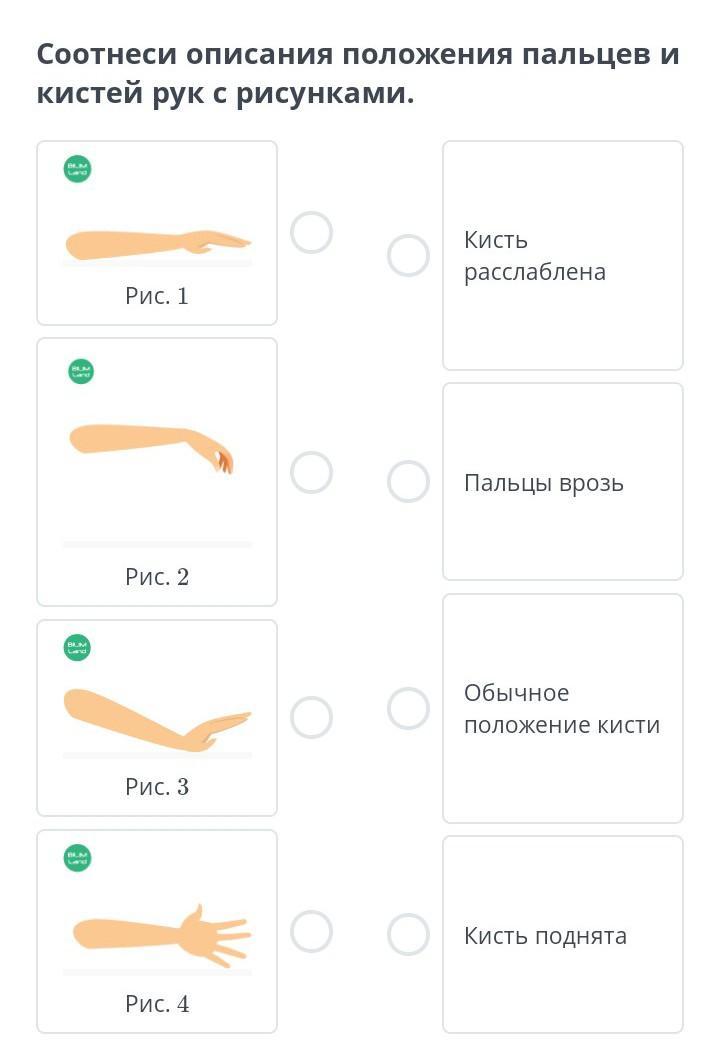
Task: Choose the circle for Пальцы врозь
Action: coord(408,481)
